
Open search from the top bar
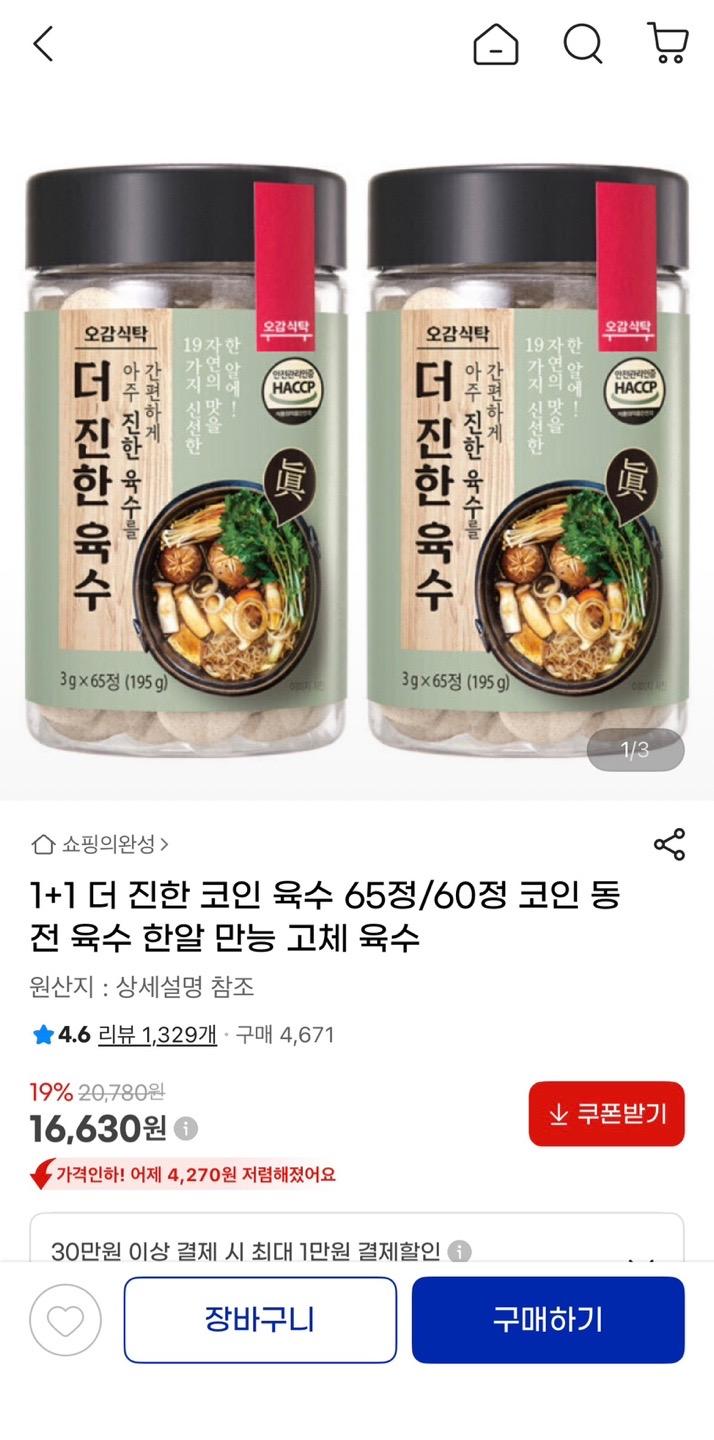click(582, 44)
